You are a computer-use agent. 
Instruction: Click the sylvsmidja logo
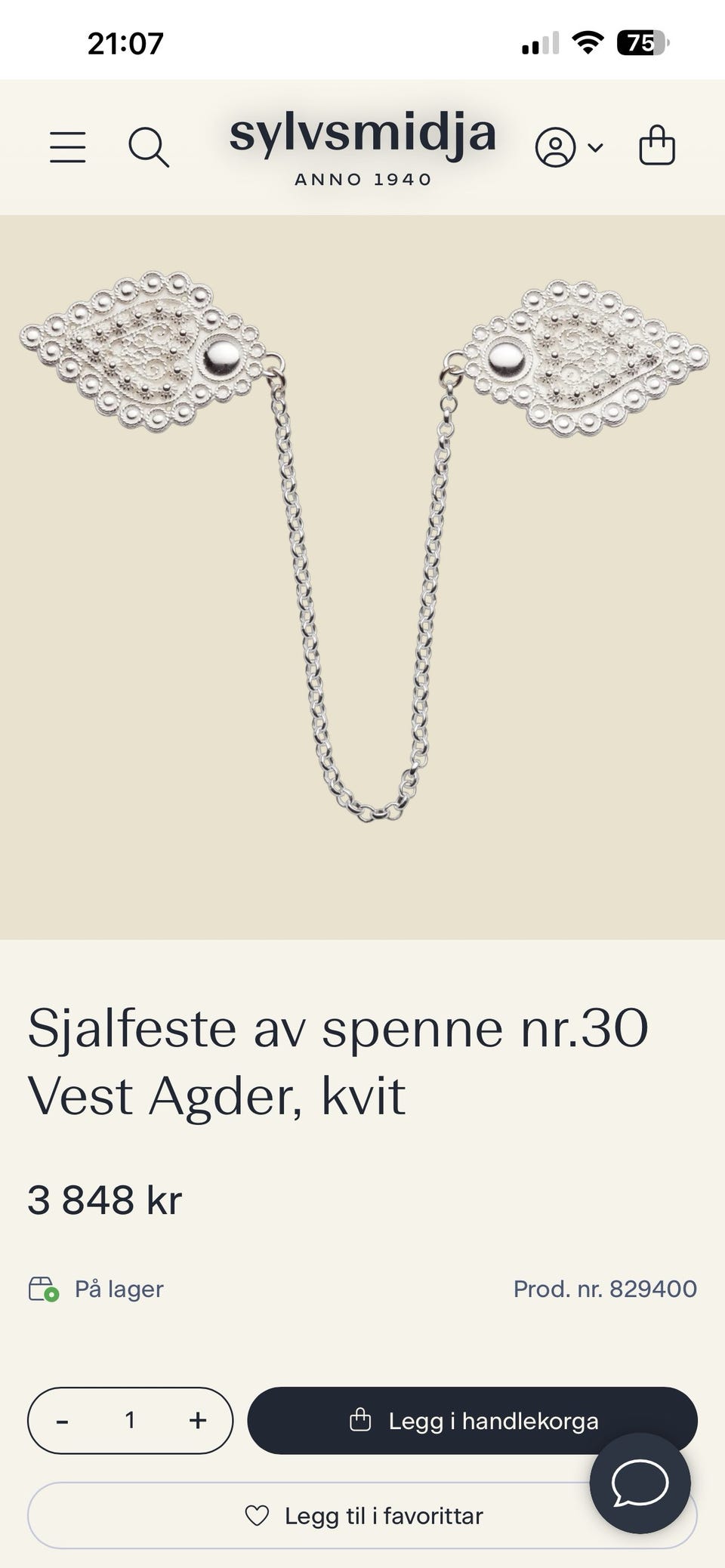363,134
